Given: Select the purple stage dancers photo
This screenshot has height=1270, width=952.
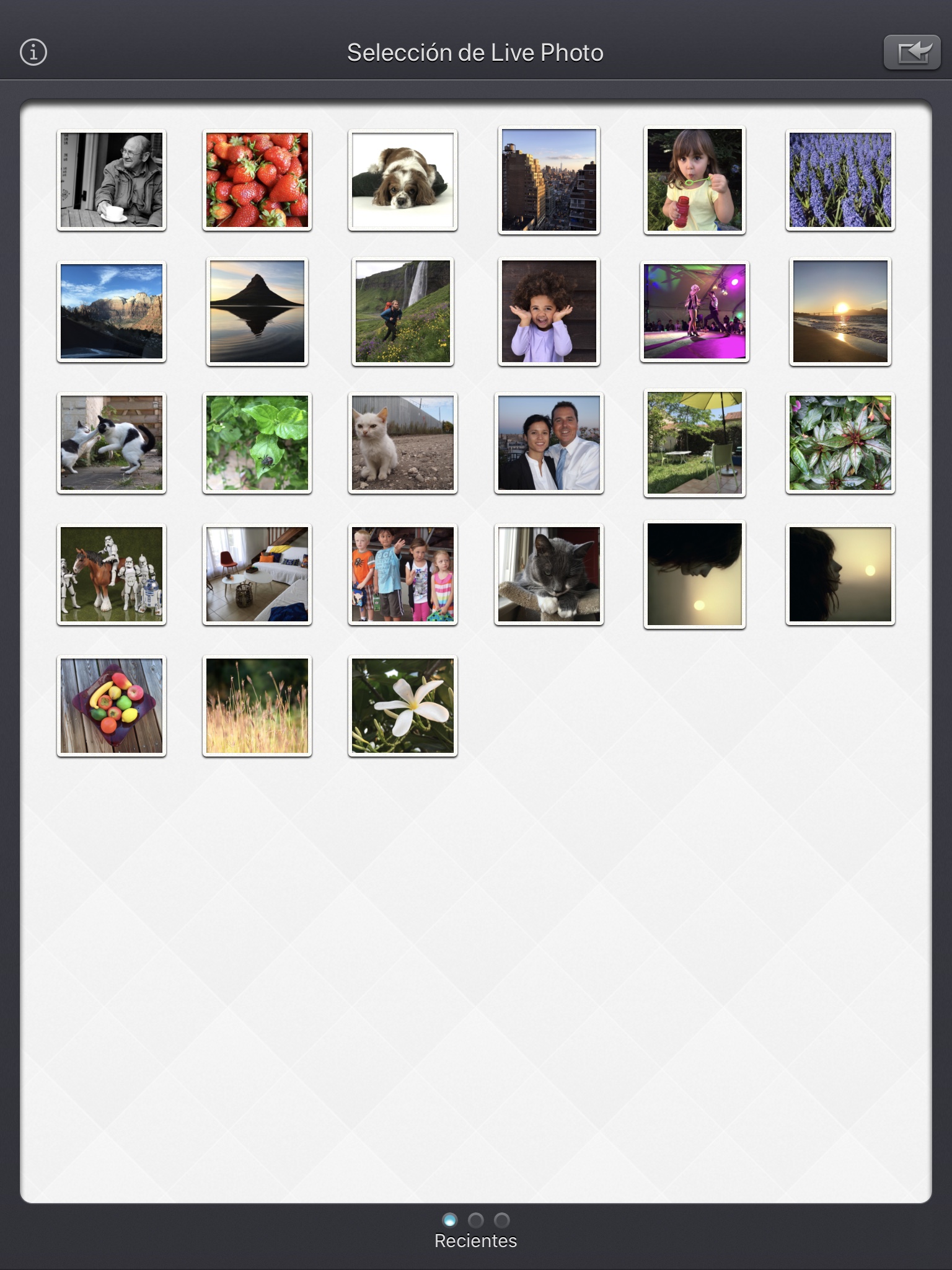Looking at the screenshot, I should point(695,311).
